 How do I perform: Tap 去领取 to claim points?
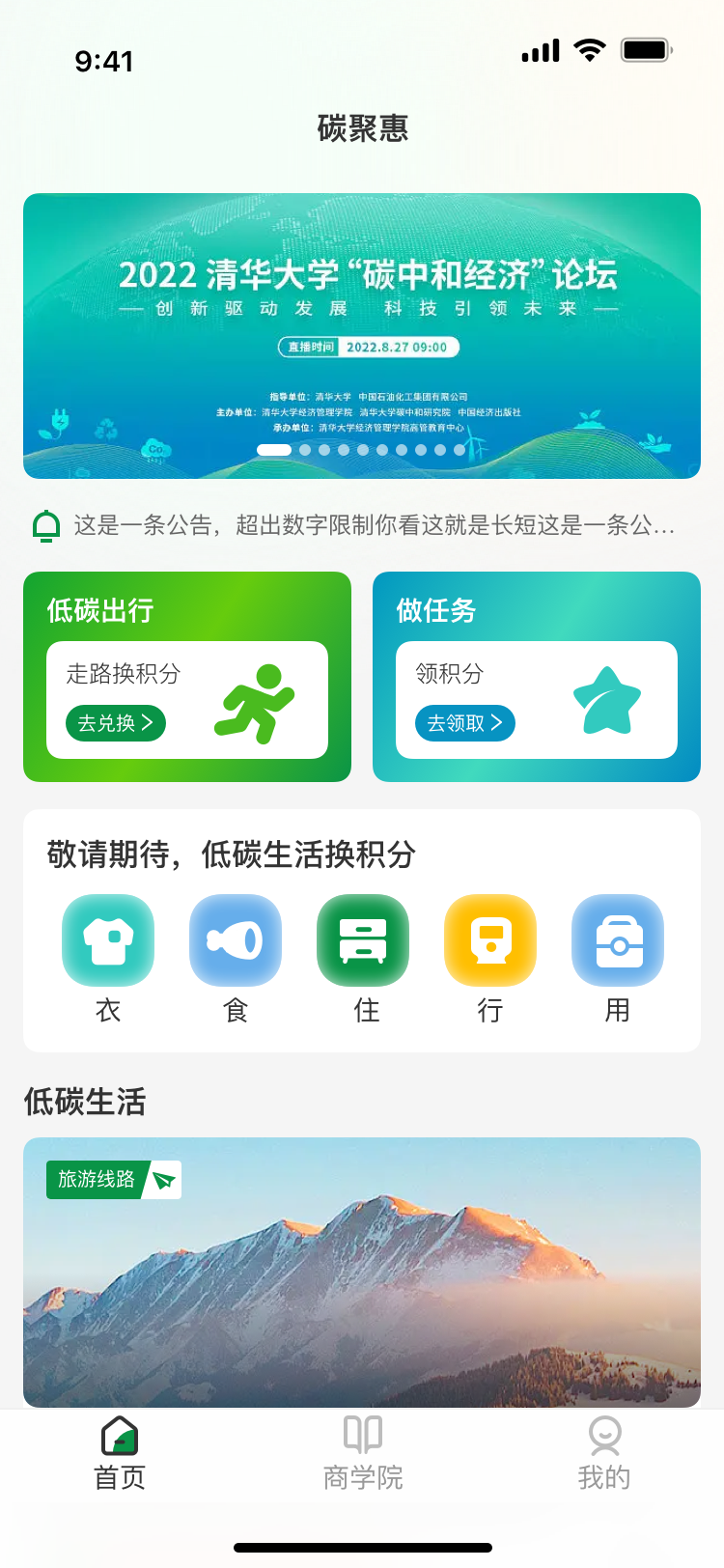pyautogui.click(x=464, y=723)
